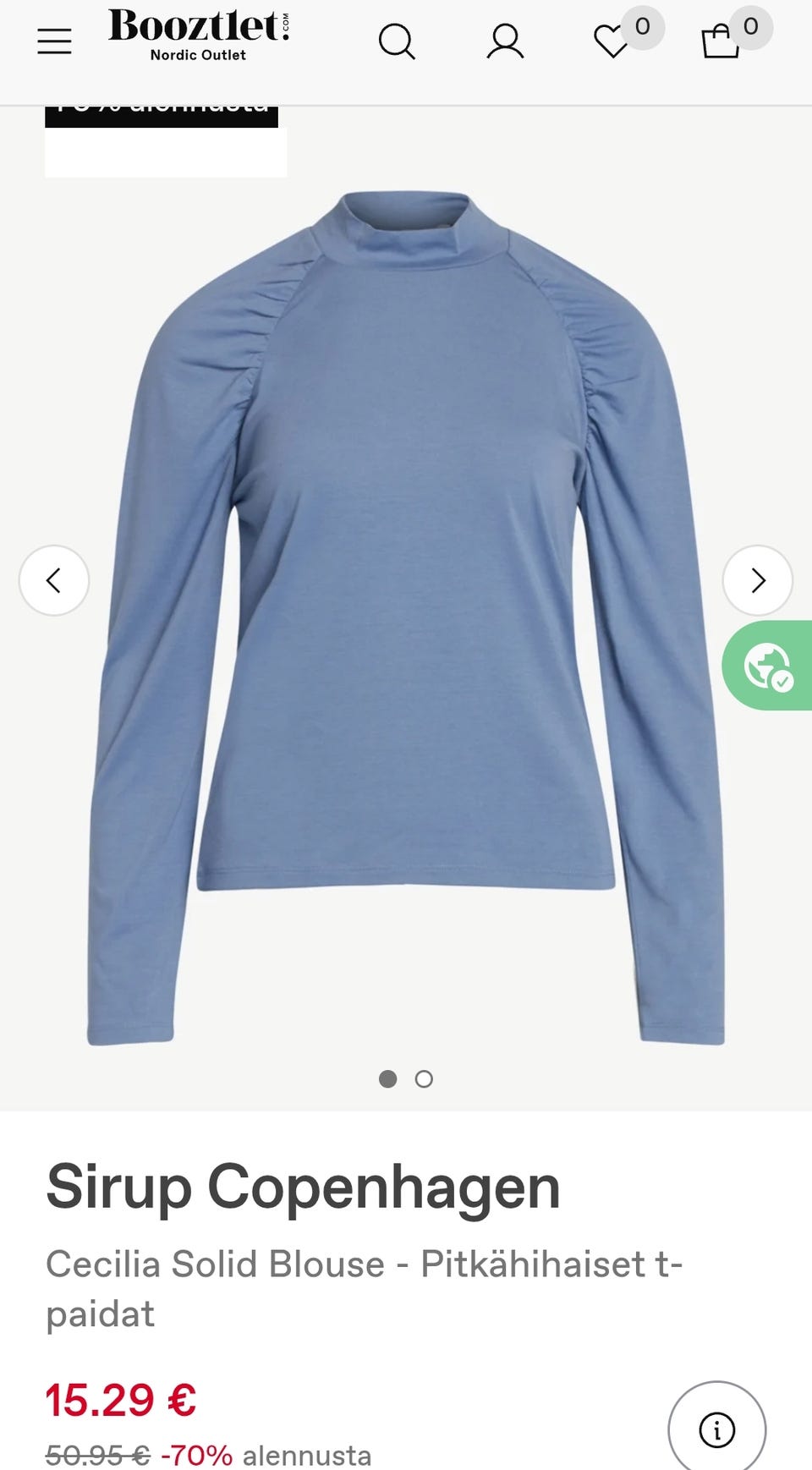The image size is (812, 1470).
Task: Open the Sirup Copenhagen brand page
Action: (x=303, y=1187)
